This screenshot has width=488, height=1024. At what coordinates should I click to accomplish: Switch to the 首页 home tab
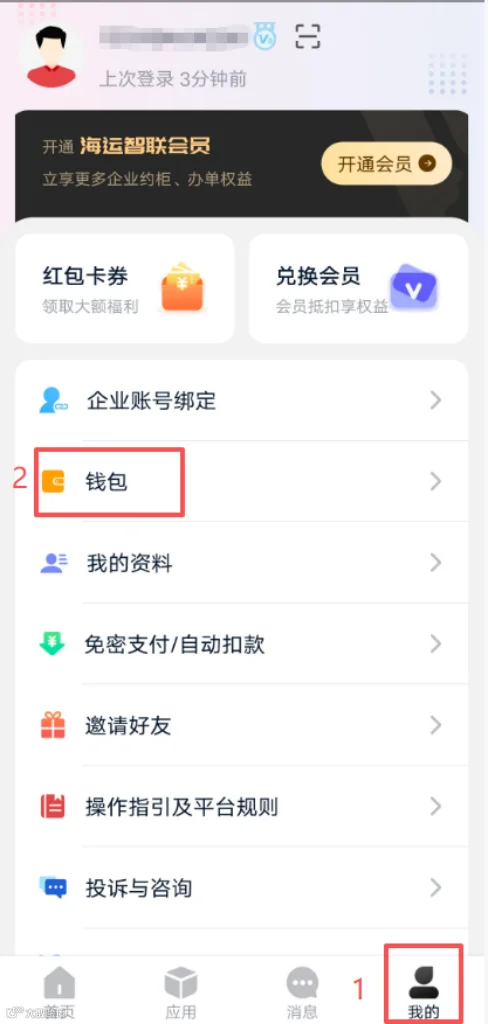(59, 993)
